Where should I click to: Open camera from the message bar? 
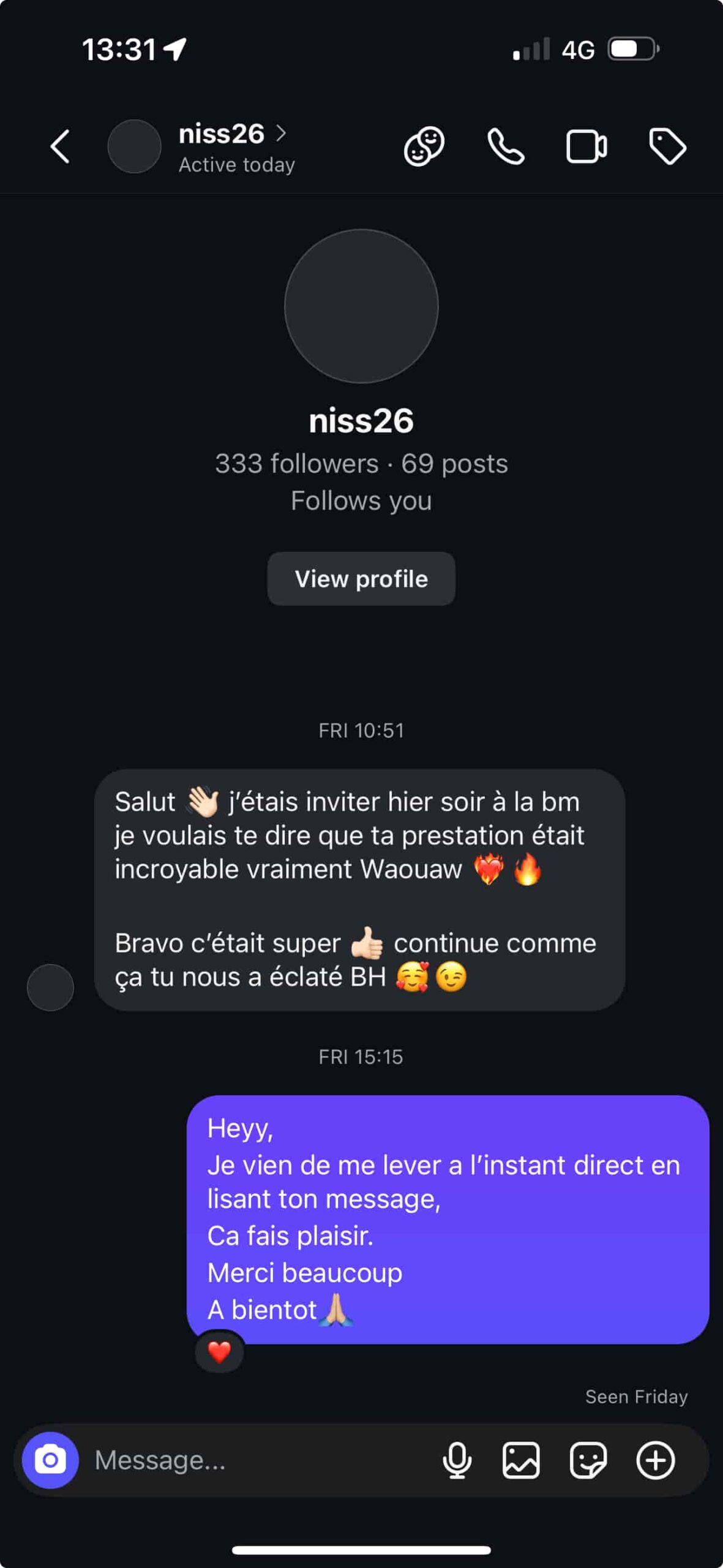[50, 1460]
